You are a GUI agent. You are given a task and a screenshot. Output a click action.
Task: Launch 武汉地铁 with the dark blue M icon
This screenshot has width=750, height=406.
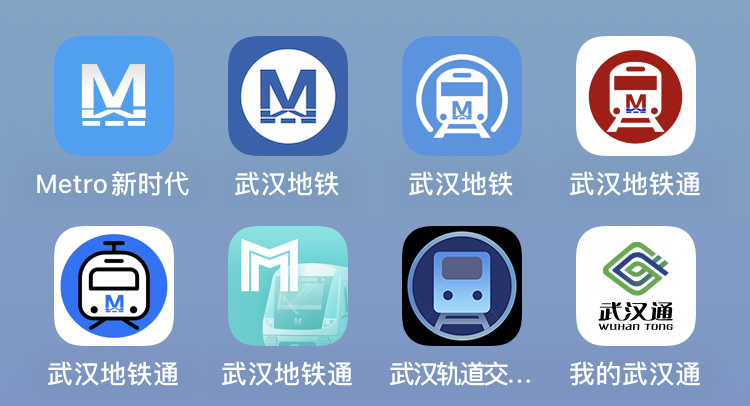287,96
